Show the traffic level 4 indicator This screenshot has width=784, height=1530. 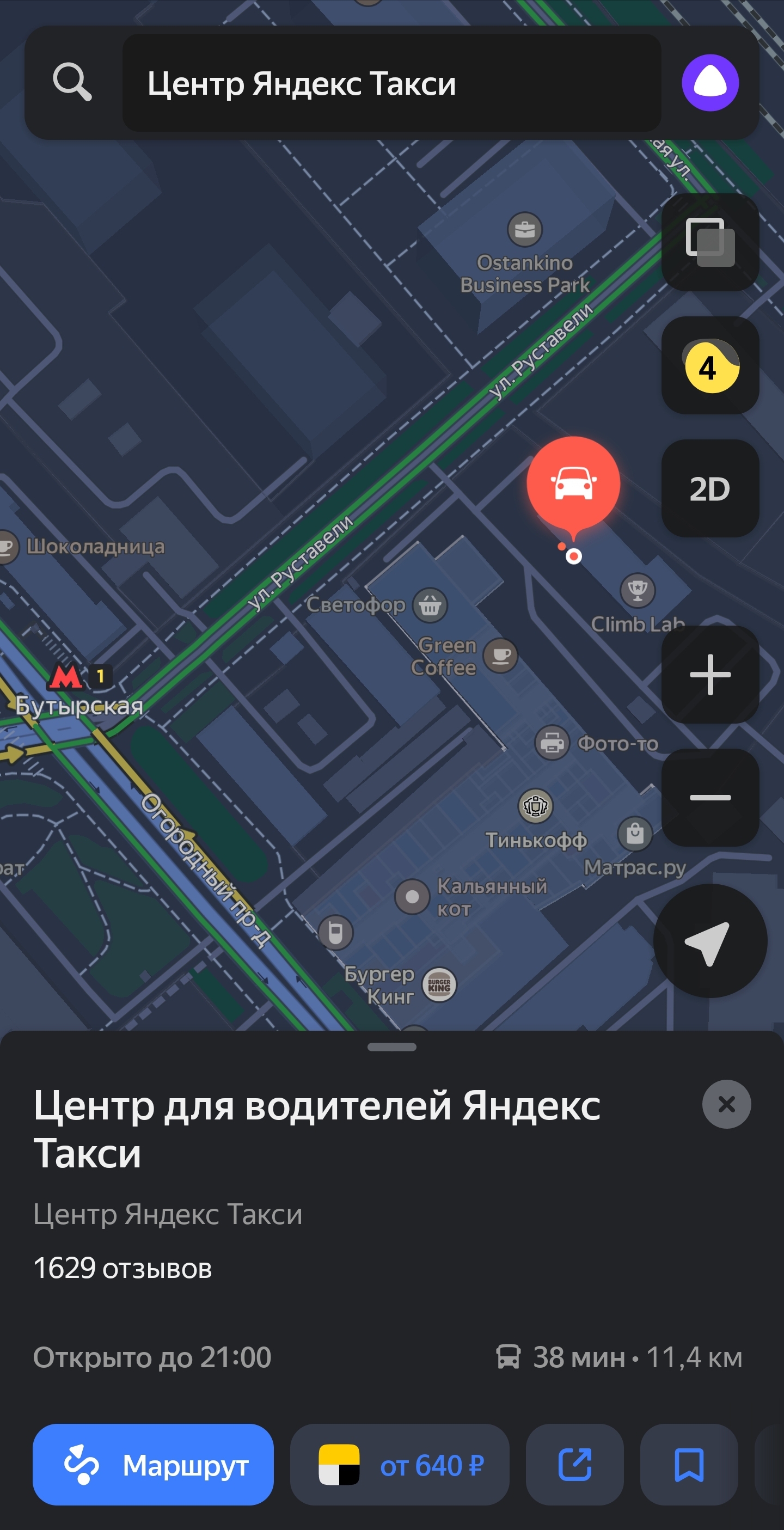710,365
